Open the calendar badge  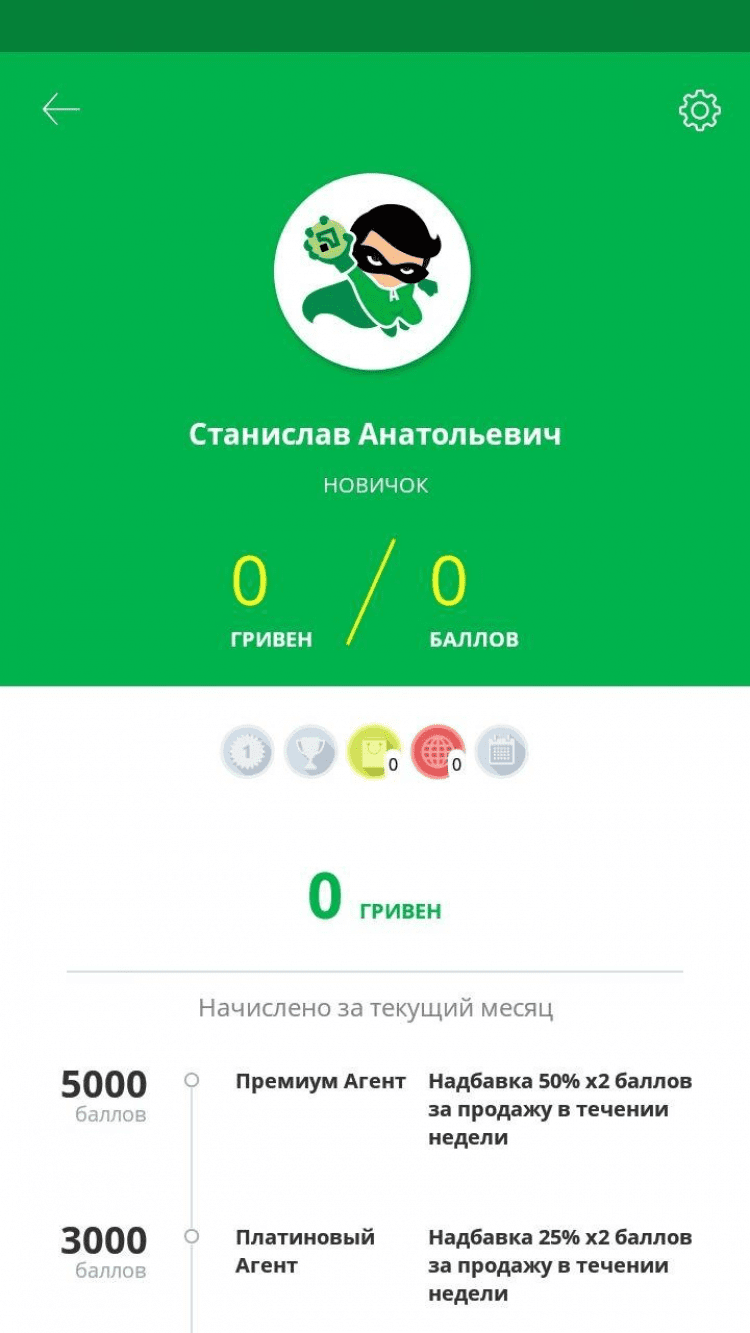pos(501,752)
